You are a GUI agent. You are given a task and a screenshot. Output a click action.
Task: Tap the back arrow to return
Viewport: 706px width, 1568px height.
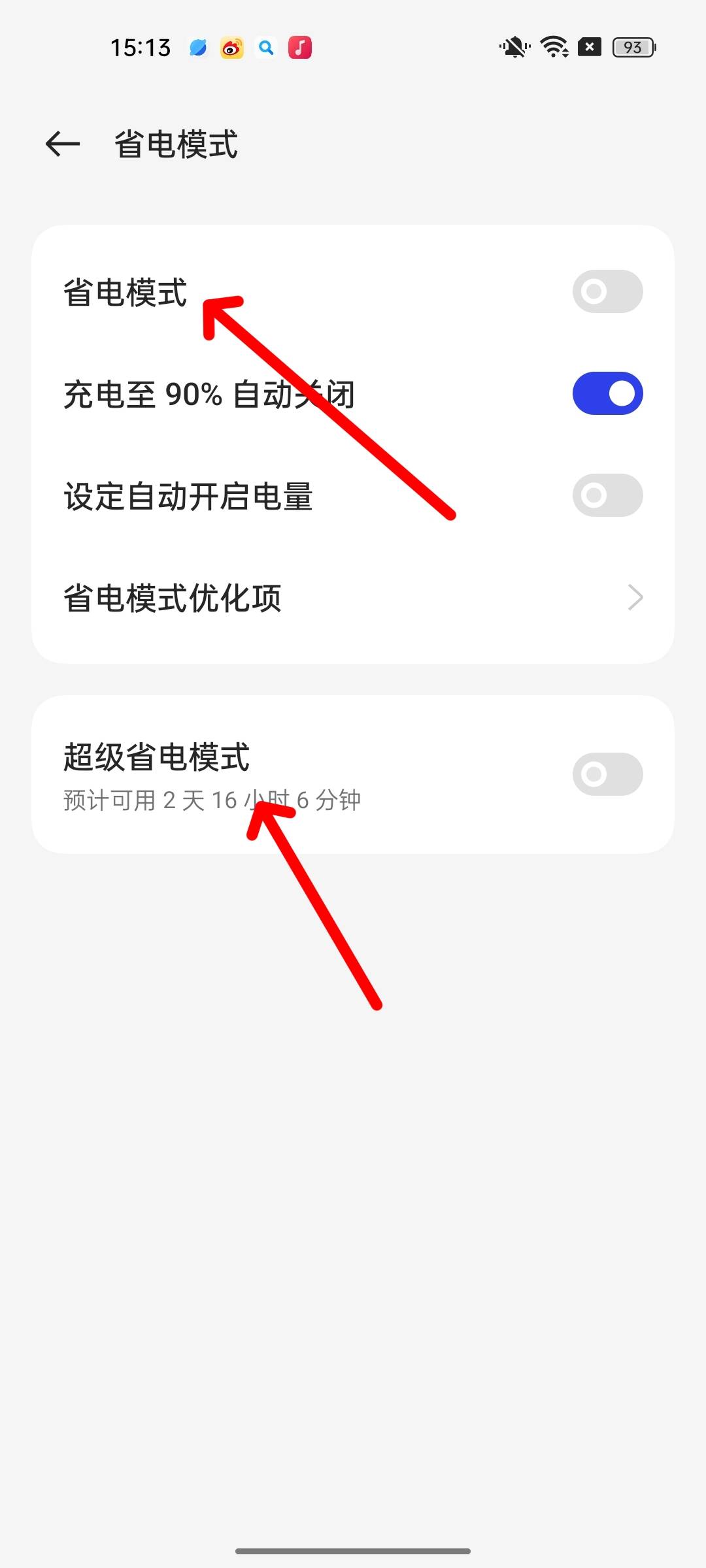click(61, 145)
